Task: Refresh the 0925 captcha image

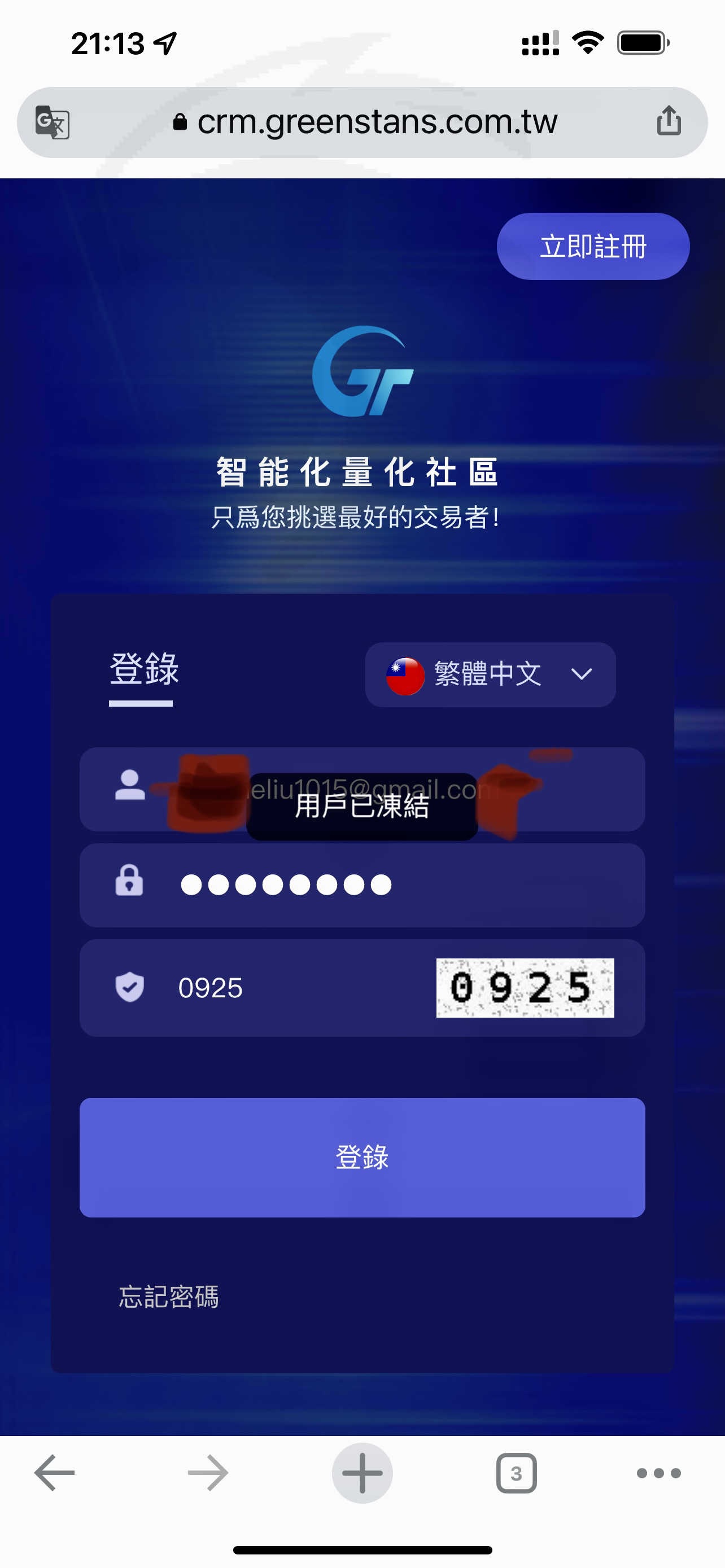Action: point(525,987)
